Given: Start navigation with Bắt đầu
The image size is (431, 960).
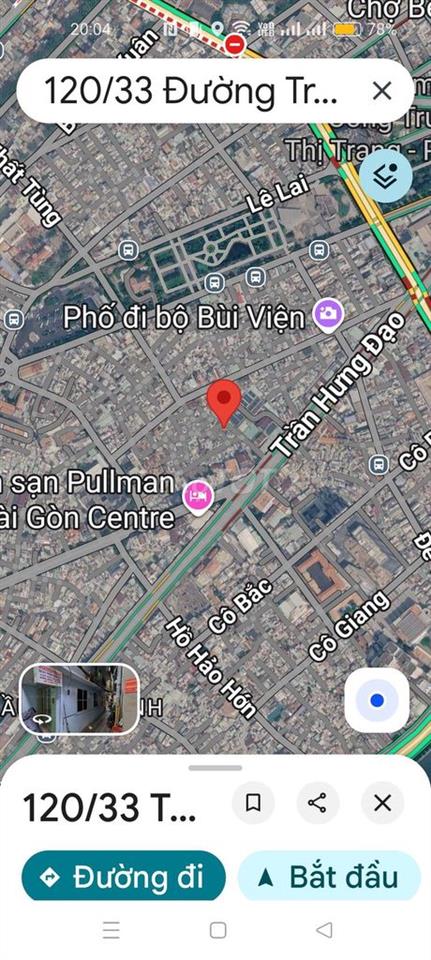Looking at the screenshot, I should 329,877.
